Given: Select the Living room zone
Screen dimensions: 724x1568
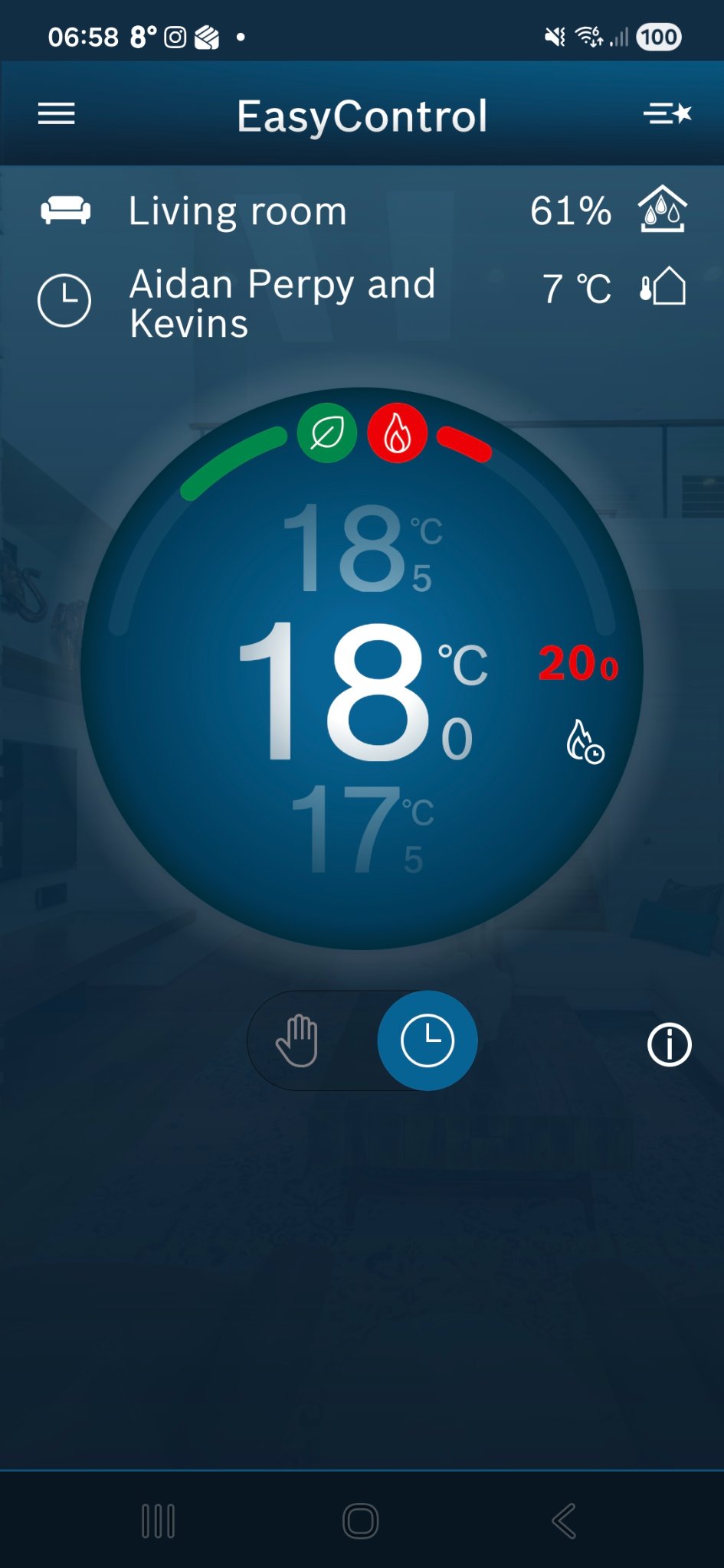Looking at the screenshot, I should (x=238, y=211).
